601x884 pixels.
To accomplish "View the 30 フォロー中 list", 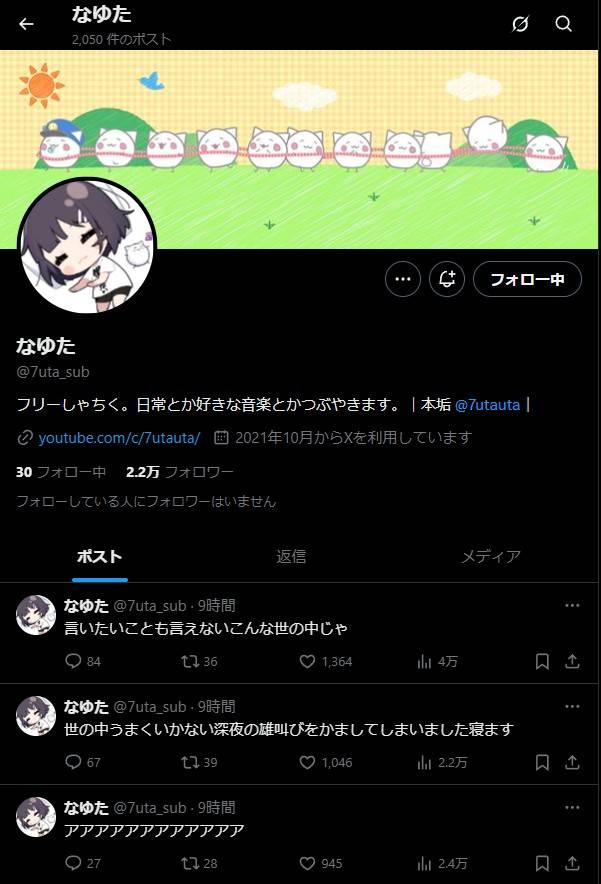I will pos(61,471).
